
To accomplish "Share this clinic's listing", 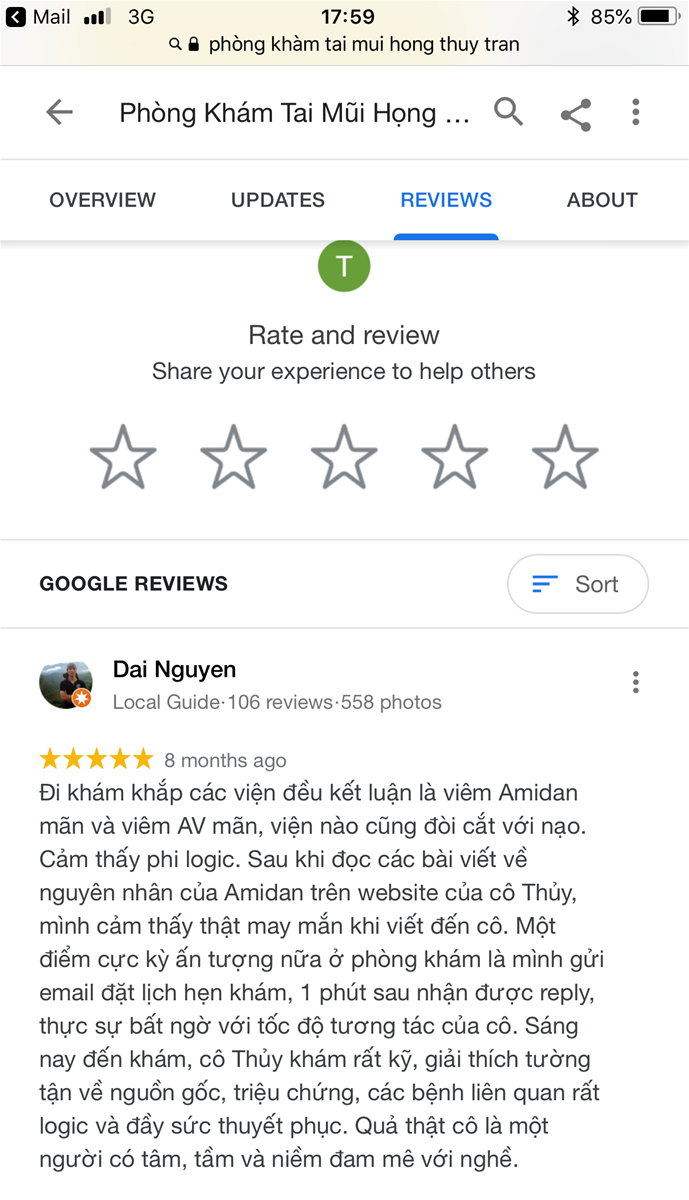I will 576,114.
